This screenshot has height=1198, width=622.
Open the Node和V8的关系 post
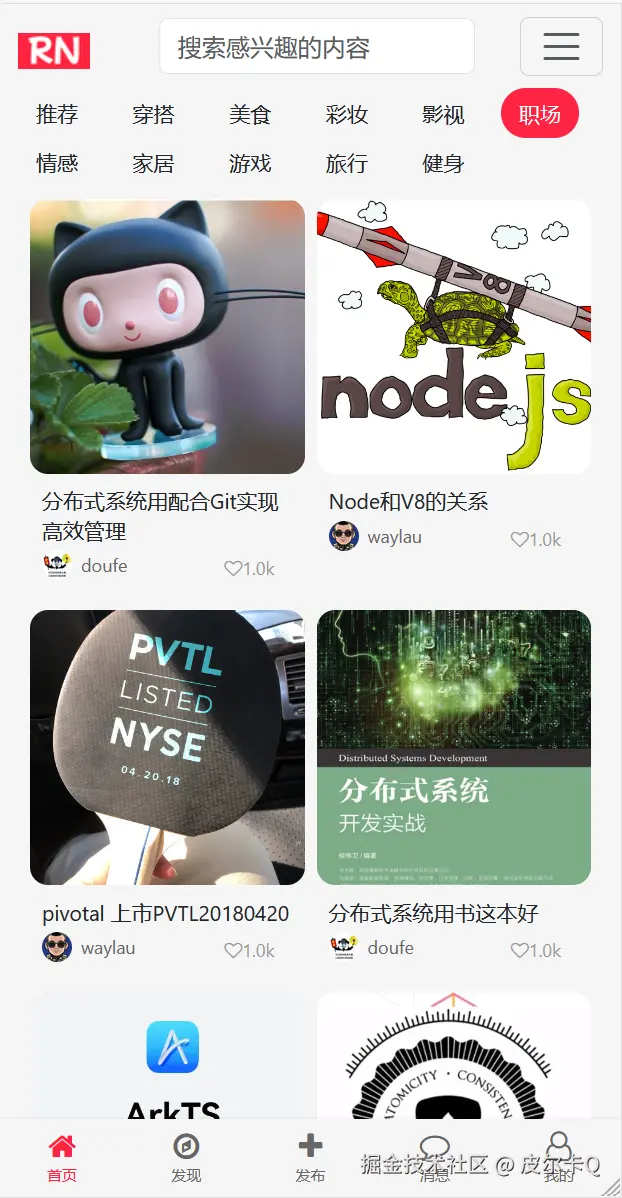tap(454, 337)
